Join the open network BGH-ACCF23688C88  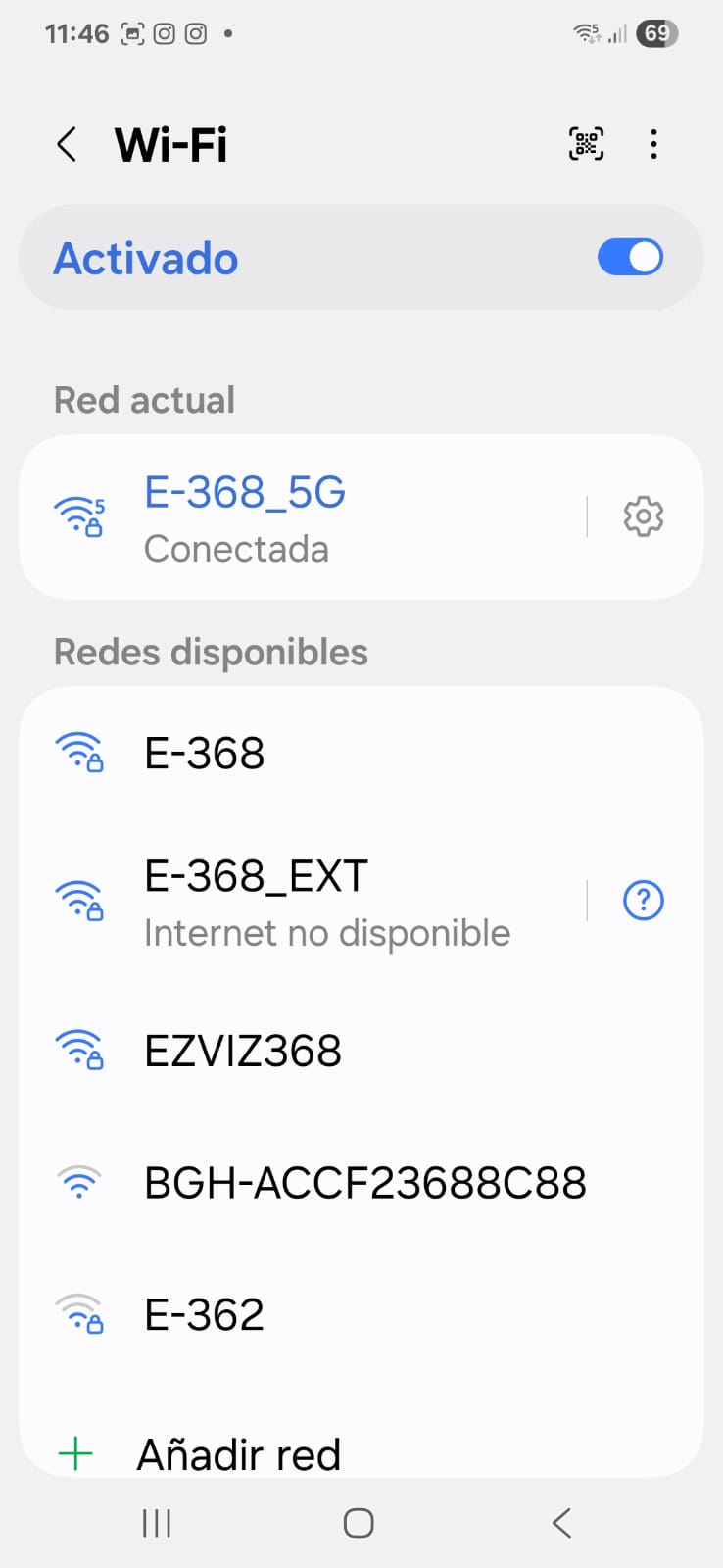tap(362, 1183)
